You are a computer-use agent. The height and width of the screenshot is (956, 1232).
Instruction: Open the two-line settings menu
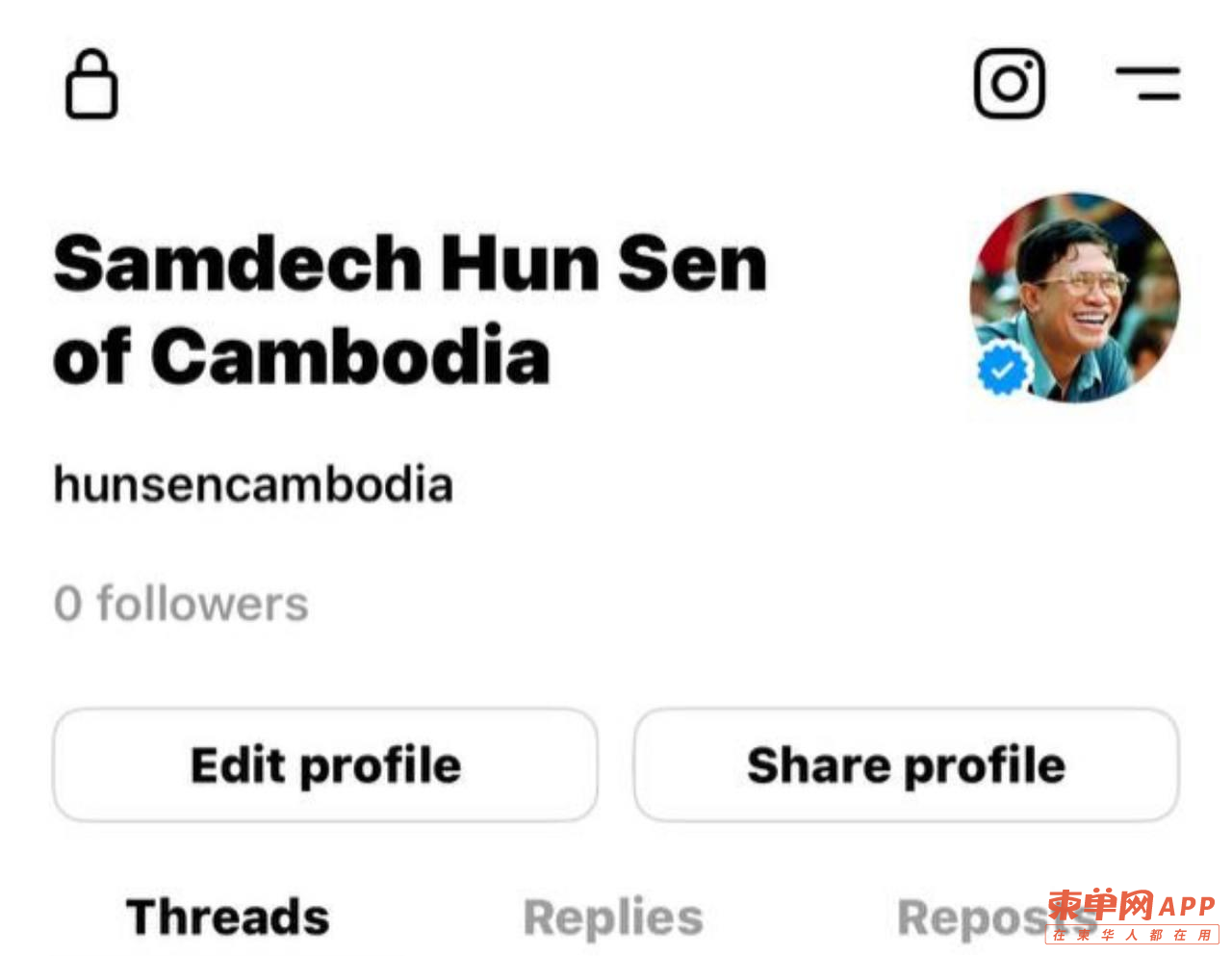click(1147, 84)
